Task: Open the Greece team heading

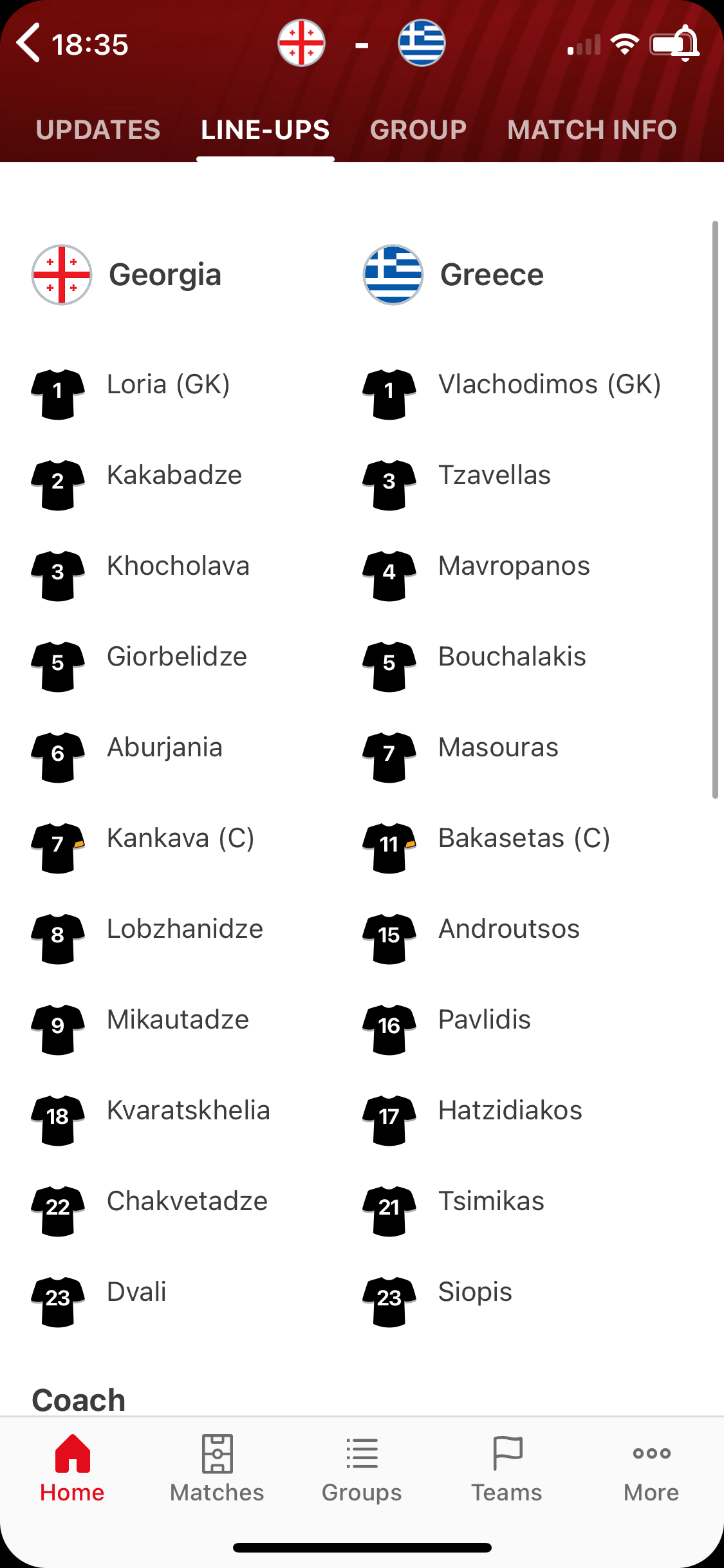Action: (492, 275)
